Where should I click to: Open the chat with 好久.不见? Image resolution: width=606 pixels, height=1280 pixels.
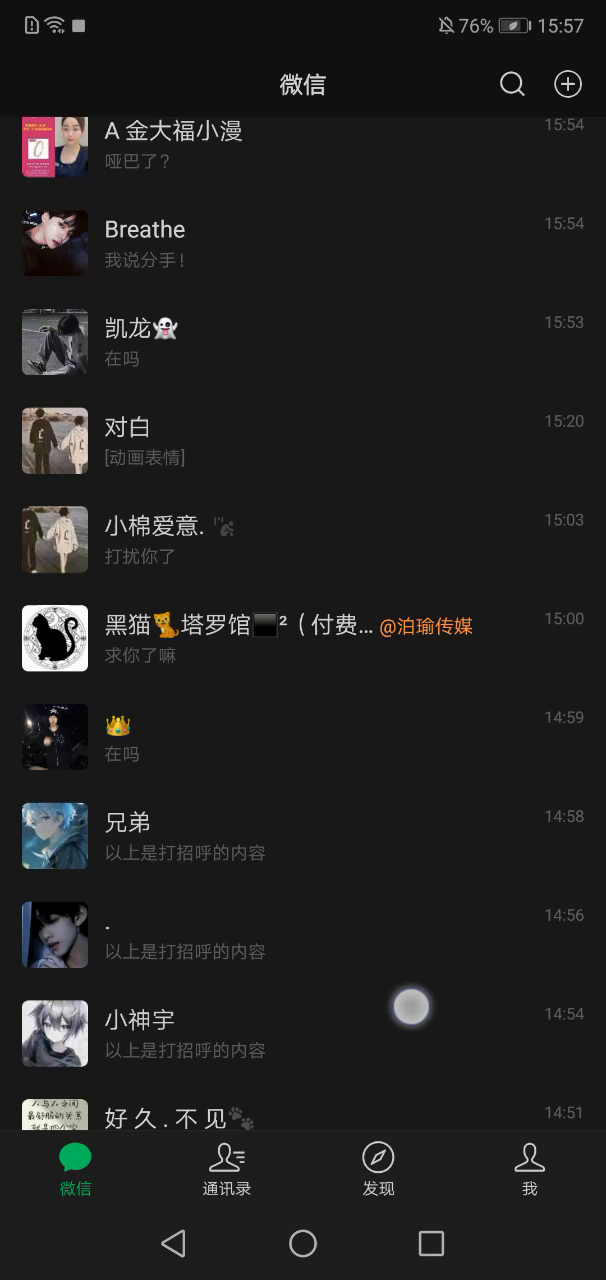300,1116
